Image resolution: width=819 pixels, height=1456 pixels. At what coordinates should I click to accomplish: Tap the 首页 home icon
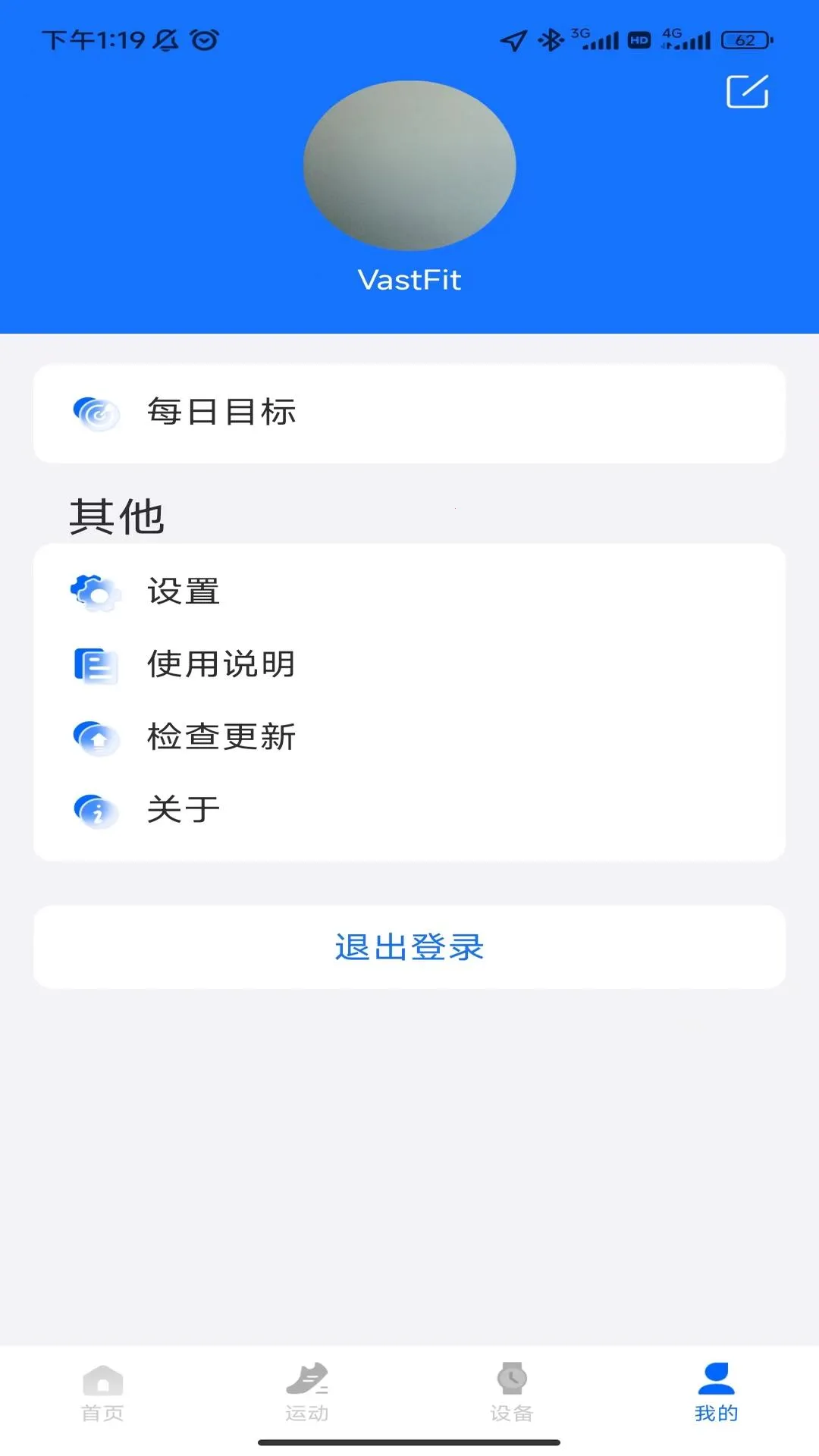click(102, 1380)
